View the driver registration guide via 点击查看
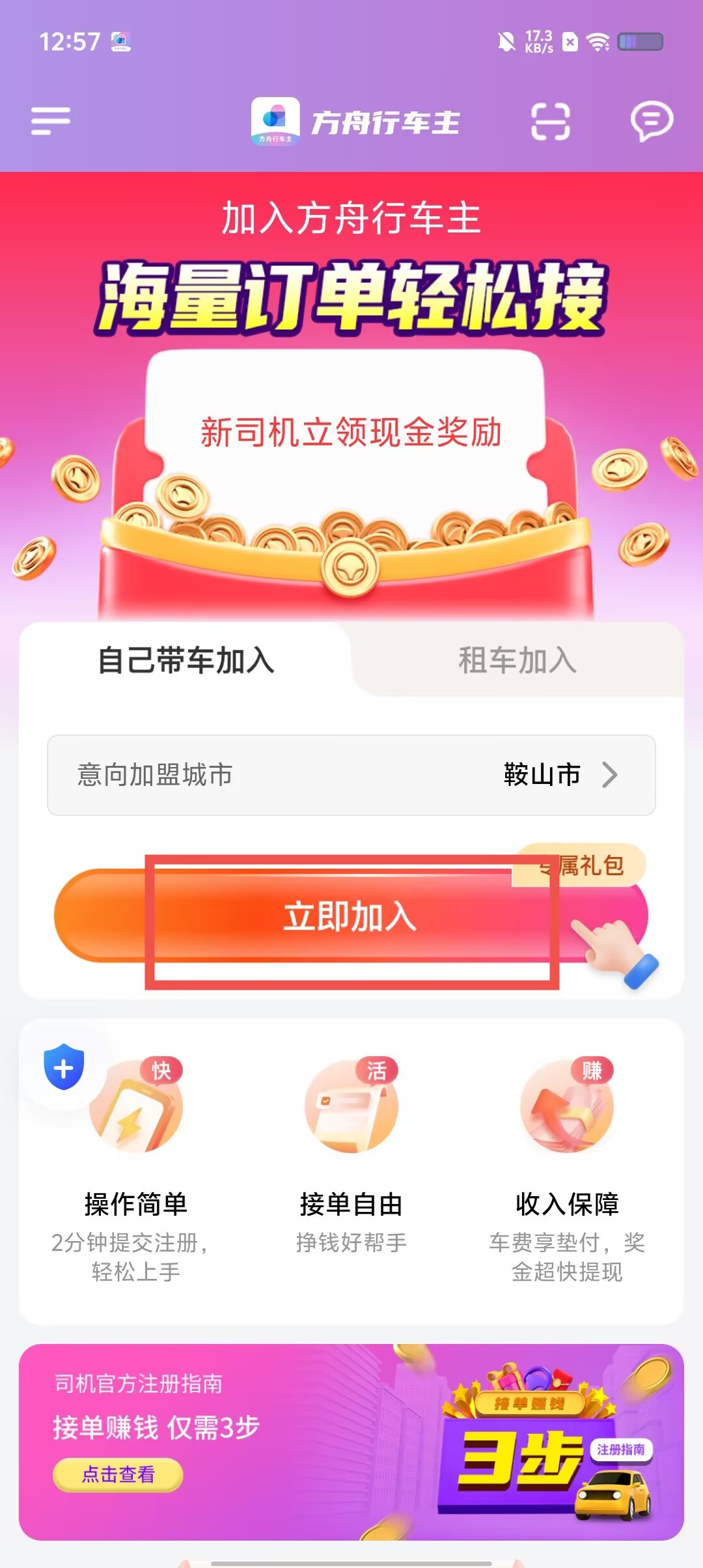The image size is (703, 1568). click(x=118, y=1474)
